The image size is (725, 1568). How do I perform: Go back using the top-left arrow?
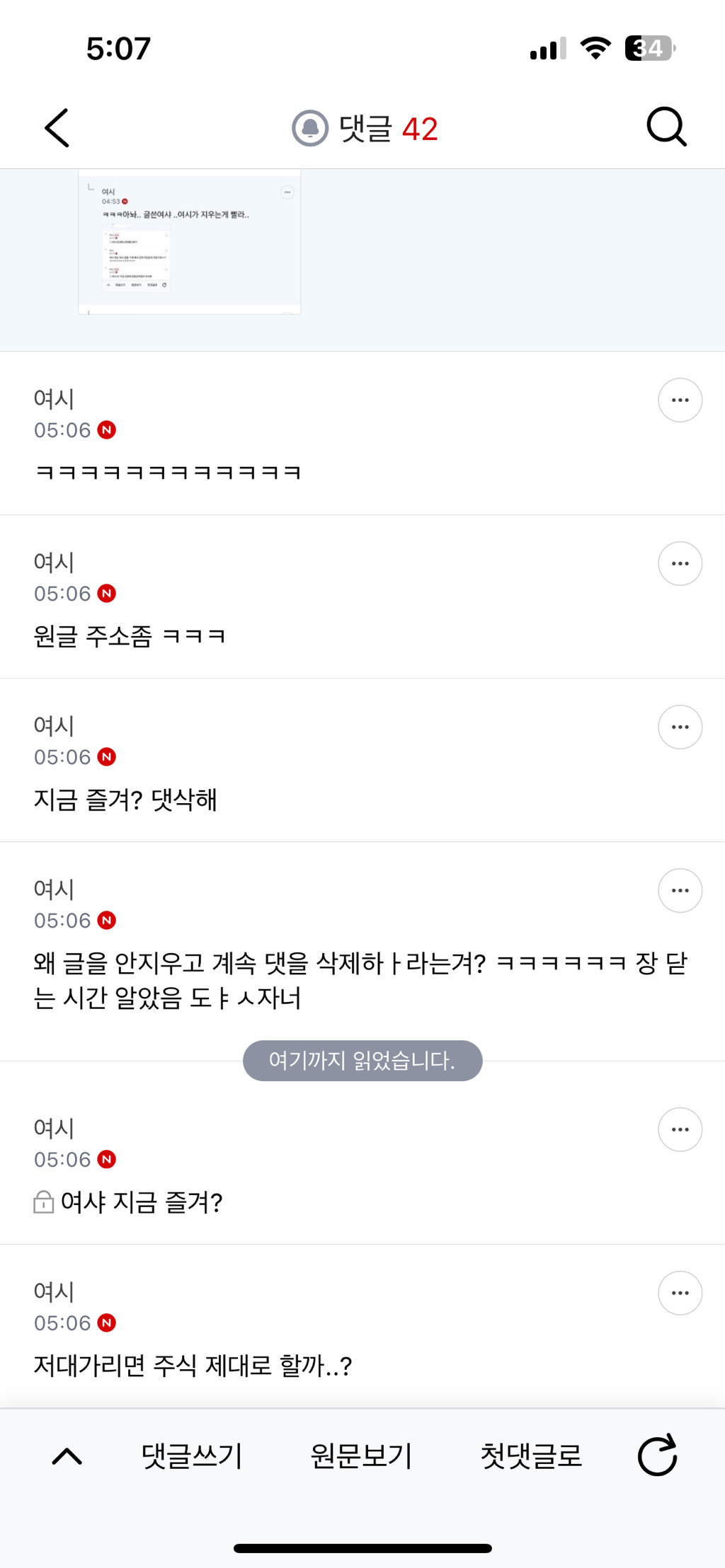point(57,128)
